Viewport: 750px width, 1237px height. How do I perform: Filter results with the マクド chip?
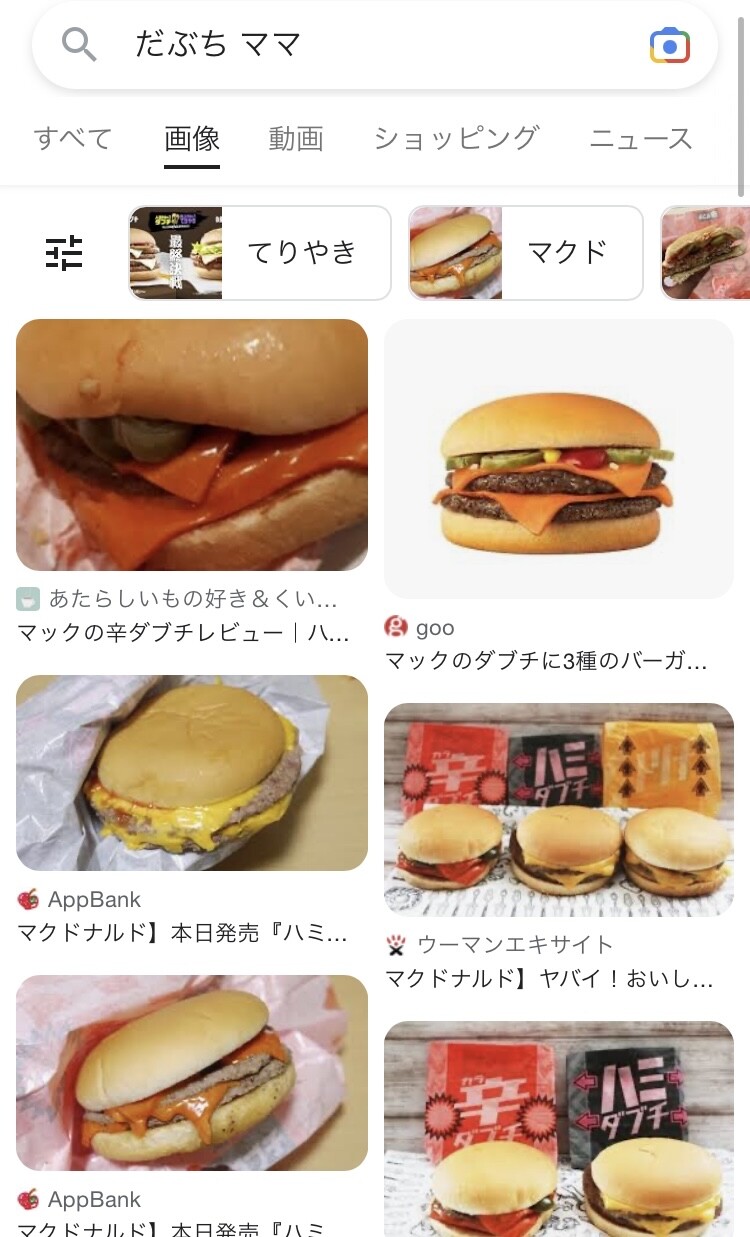point(526,253)
